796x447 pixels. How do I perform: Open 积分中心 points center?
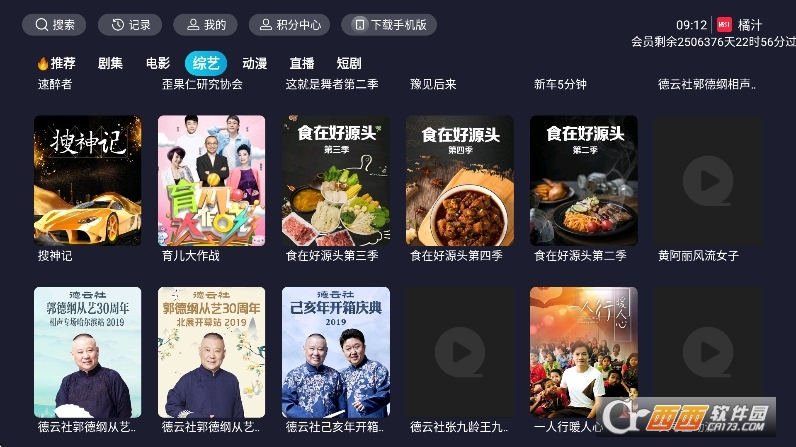pos(289,24)
